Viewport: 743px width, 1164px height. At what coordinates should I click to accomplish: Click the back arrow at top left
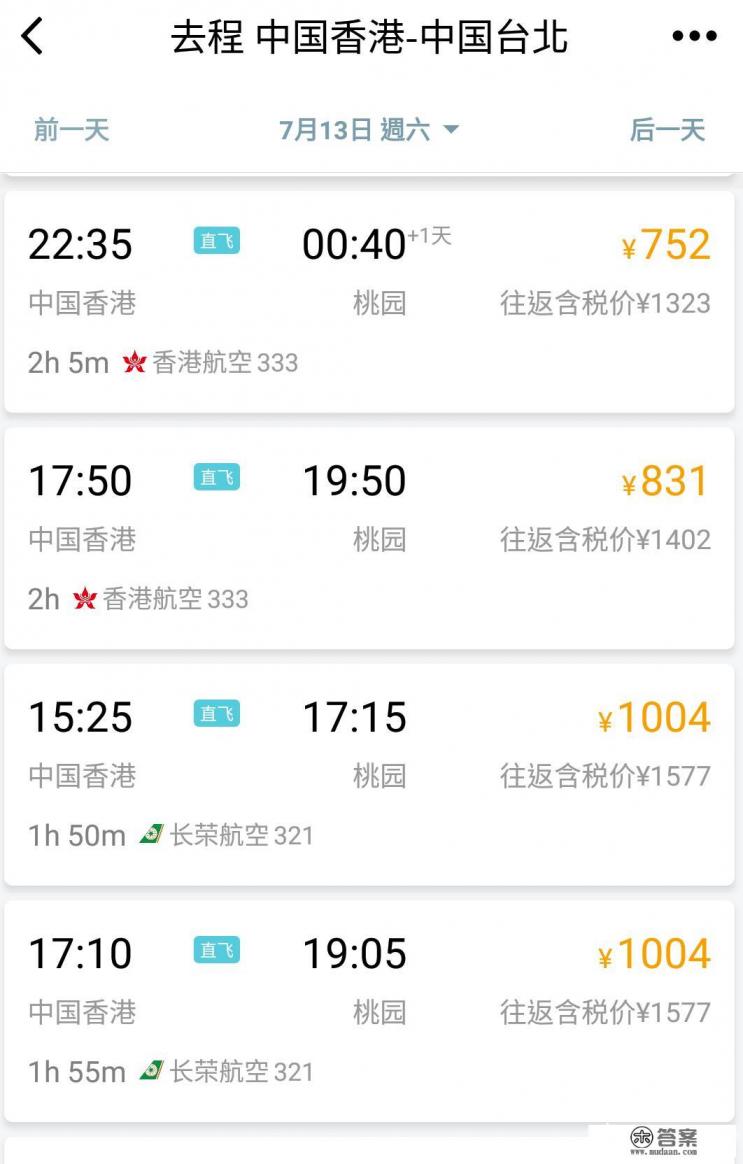32,36
